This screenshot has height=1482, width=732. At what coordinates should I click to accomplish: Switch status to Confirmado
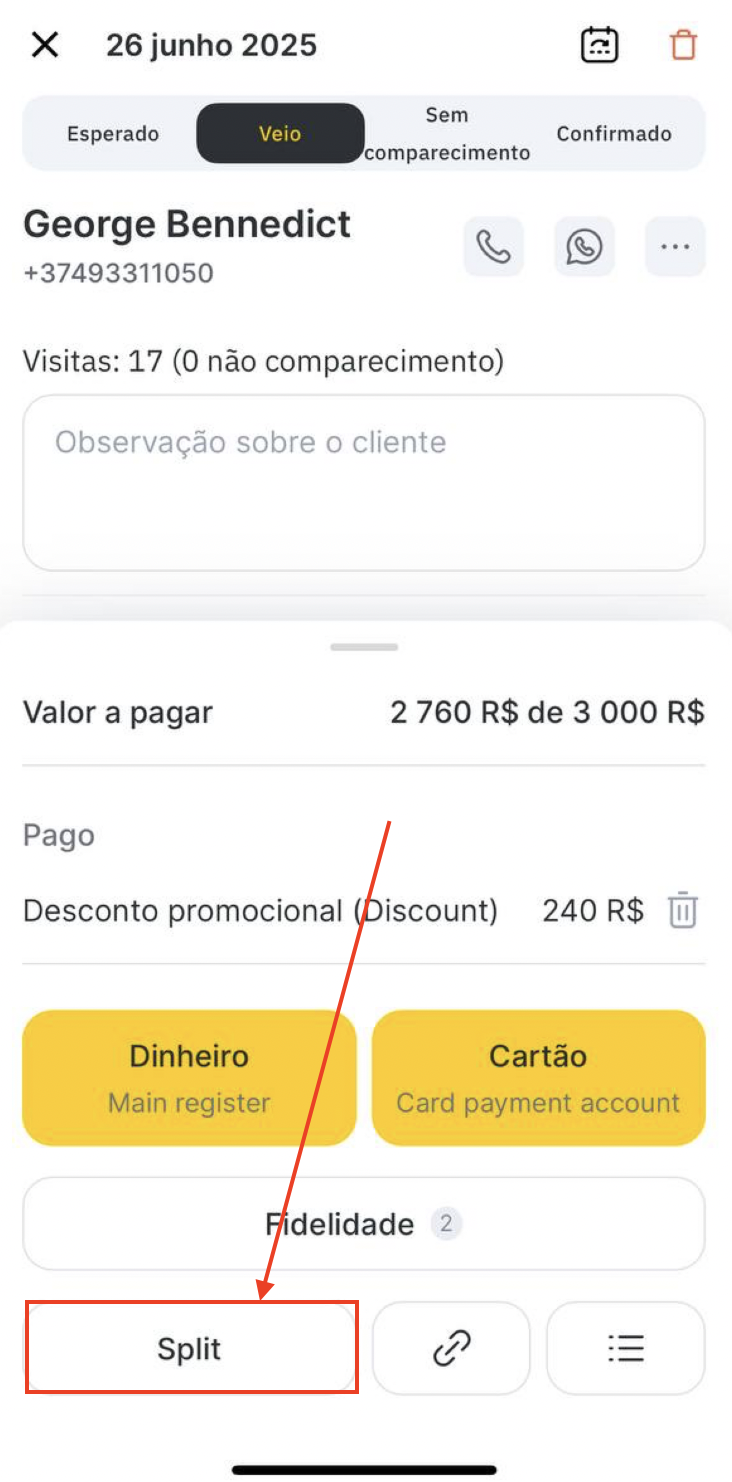(x=614, y=134)
